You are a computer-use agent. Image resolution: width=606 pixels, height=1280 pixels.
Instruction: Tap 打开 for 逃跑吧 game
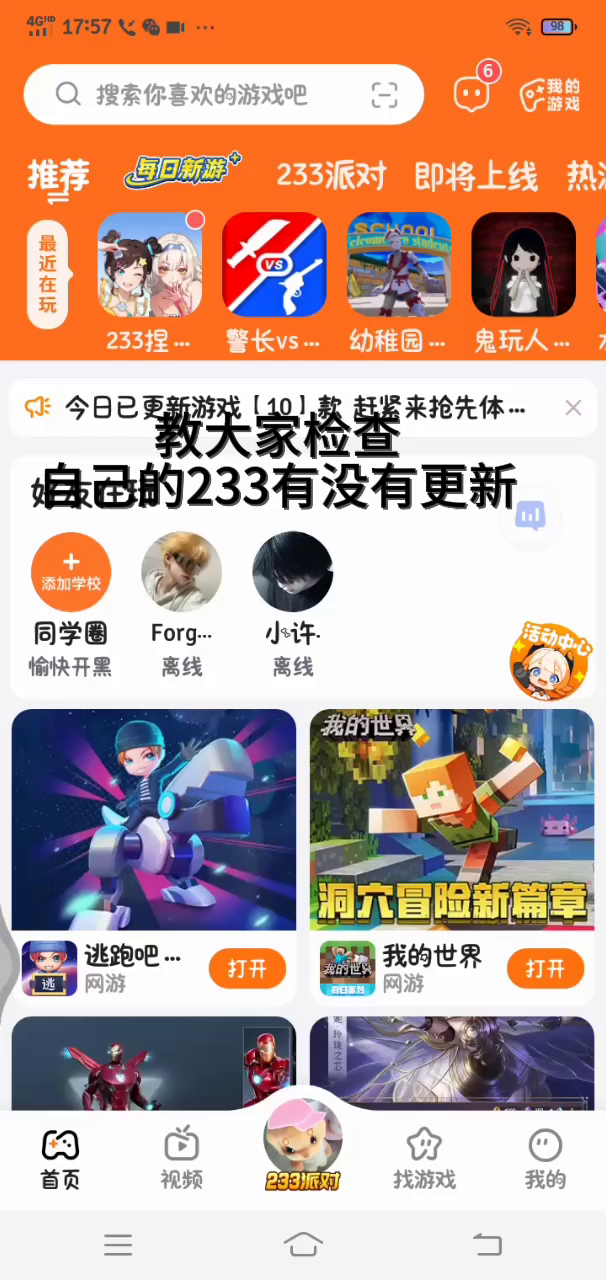click(247, 968)
